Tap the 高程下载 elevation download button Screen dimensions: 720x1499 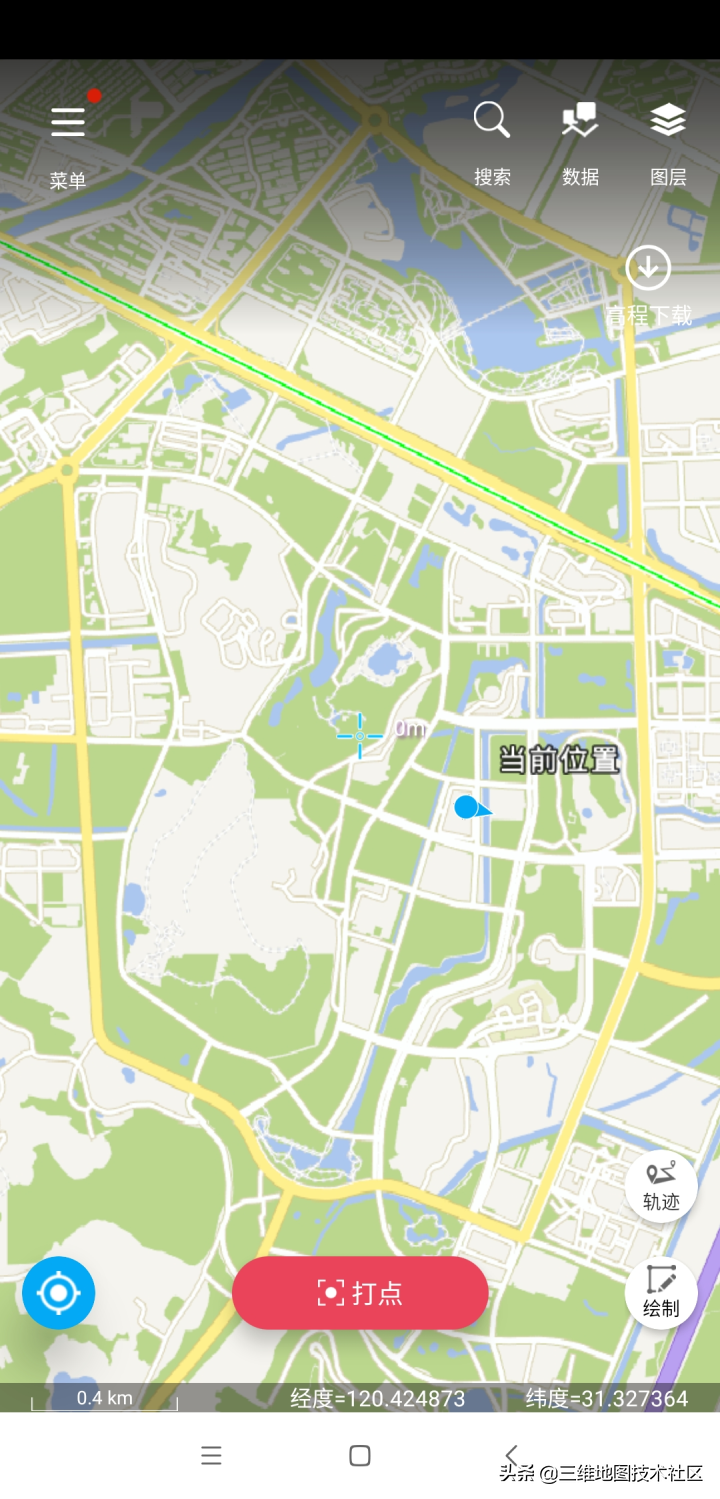point(648,284)
